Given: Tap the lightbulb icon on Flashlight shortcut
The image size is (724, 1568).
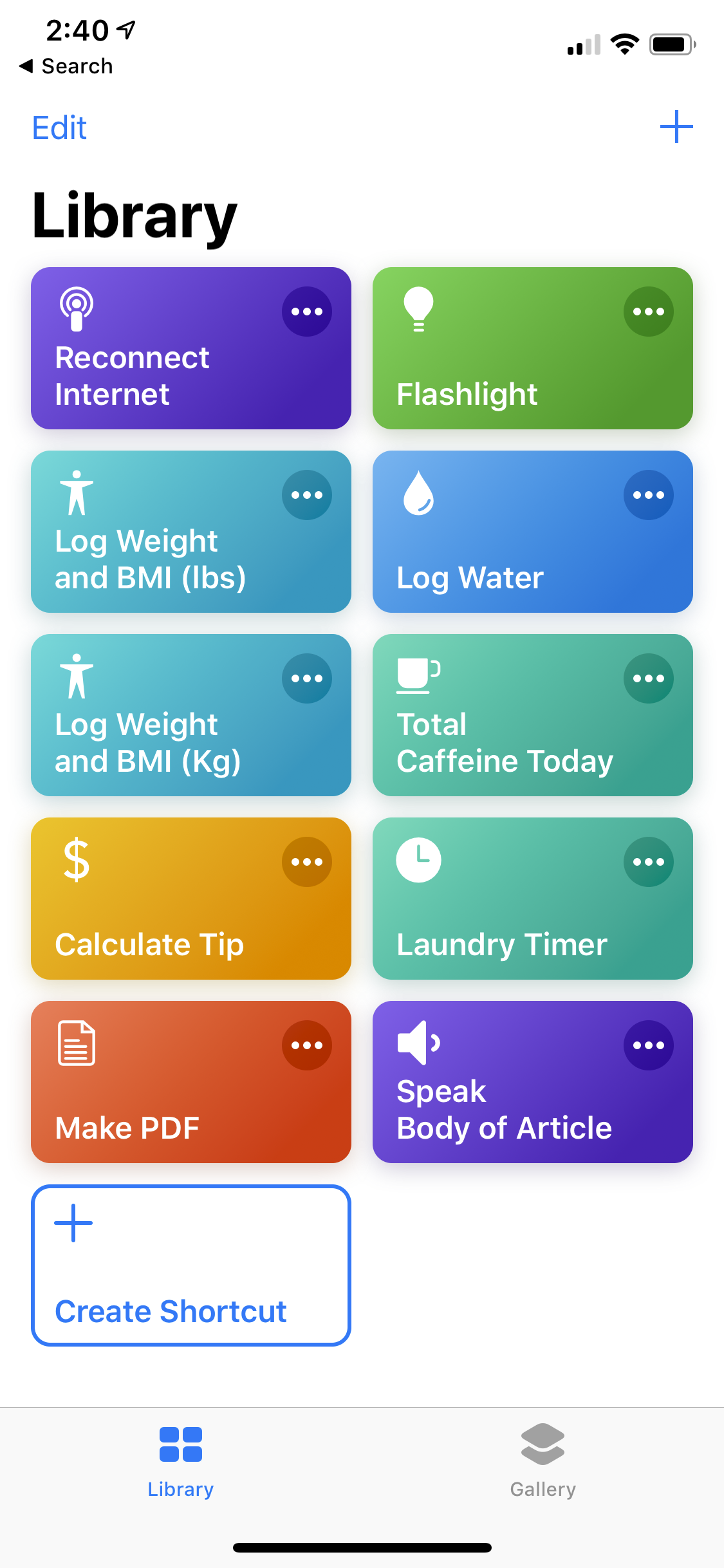Looking at the screenshot, I should click(419, 309).
